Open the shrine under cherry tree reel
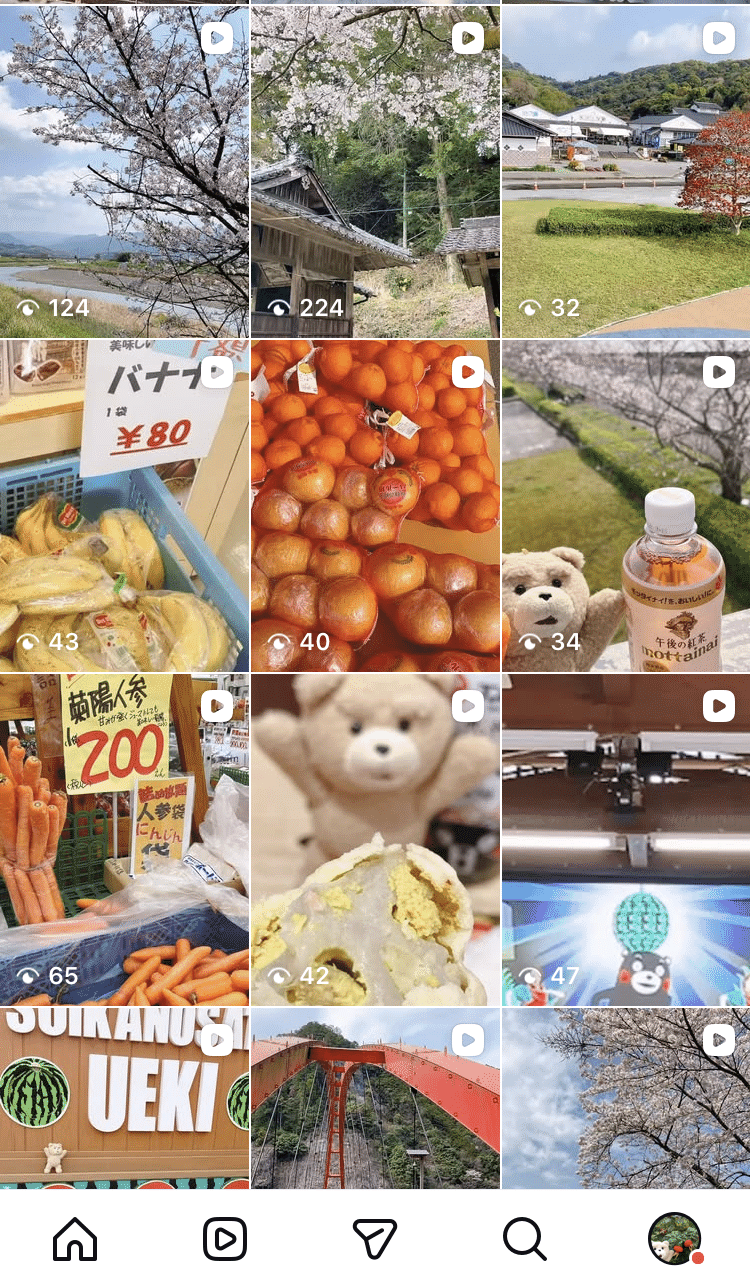Screen dimensions: 750x1288 pos(375,170)
